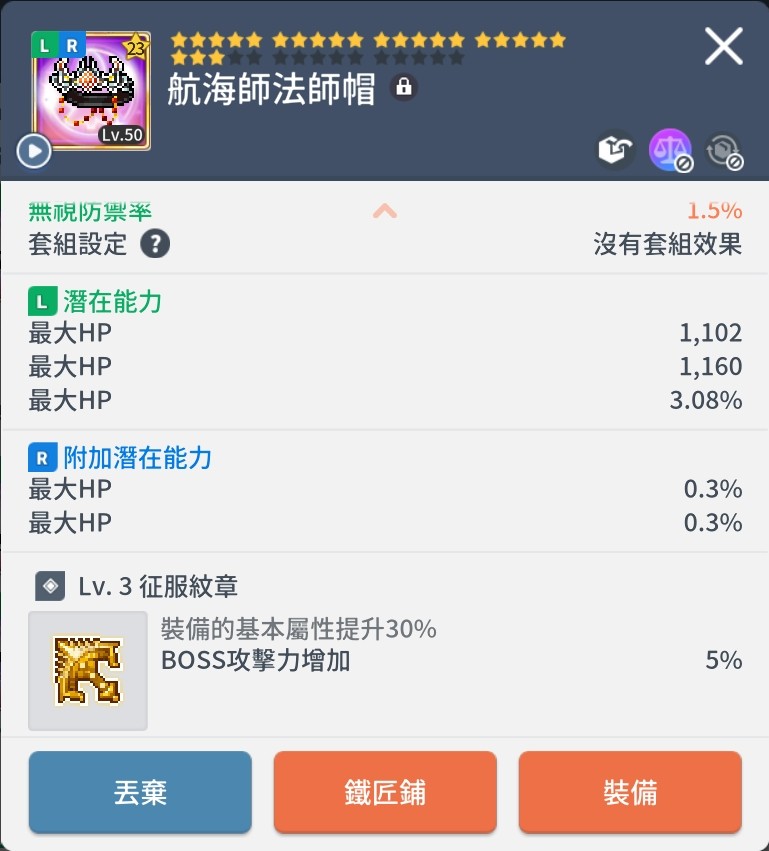The image size is (769, 851).
Task: Open the help icon beside 套組設定
Action: 155,243
